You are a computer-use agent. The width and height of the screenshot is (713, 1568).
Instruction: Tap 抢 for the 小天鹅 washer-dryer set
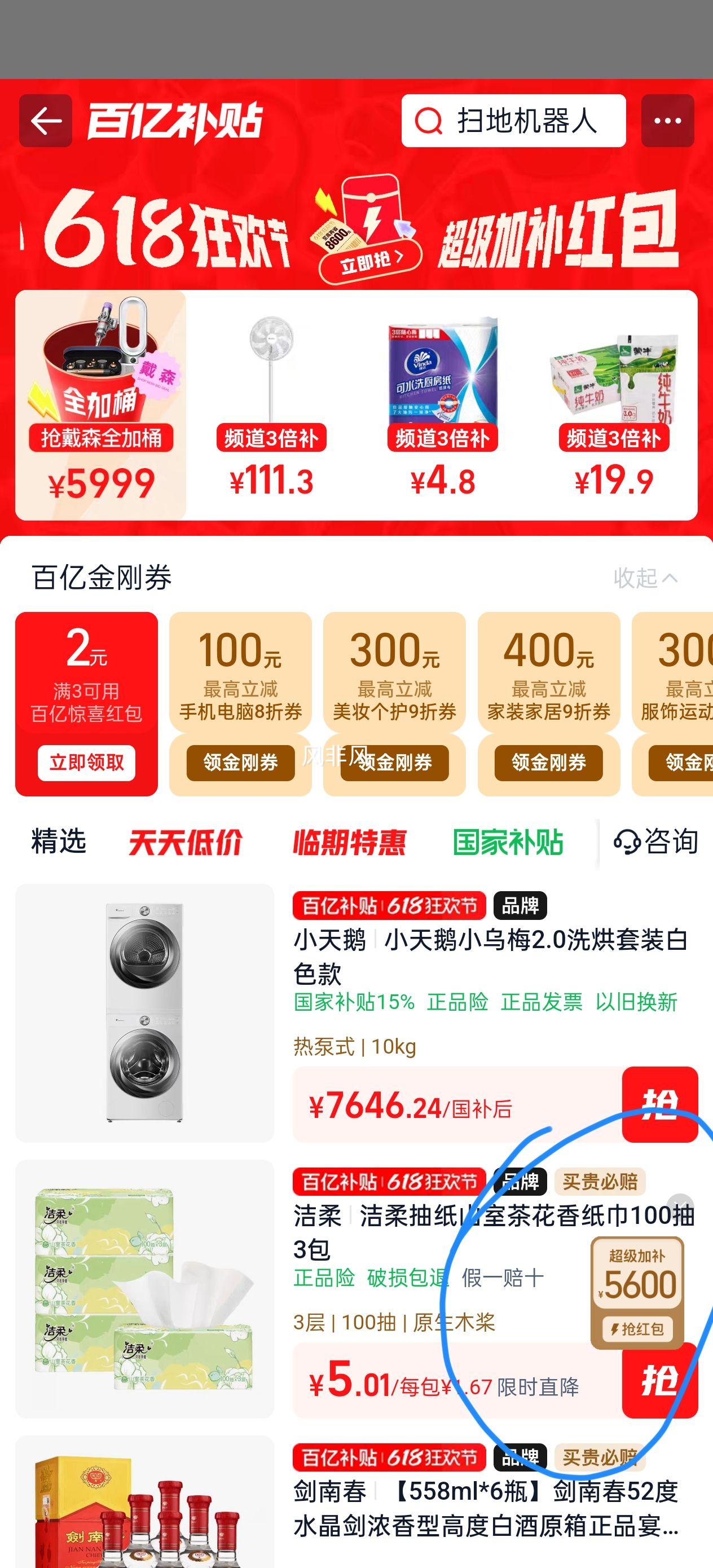point(659,1104)
